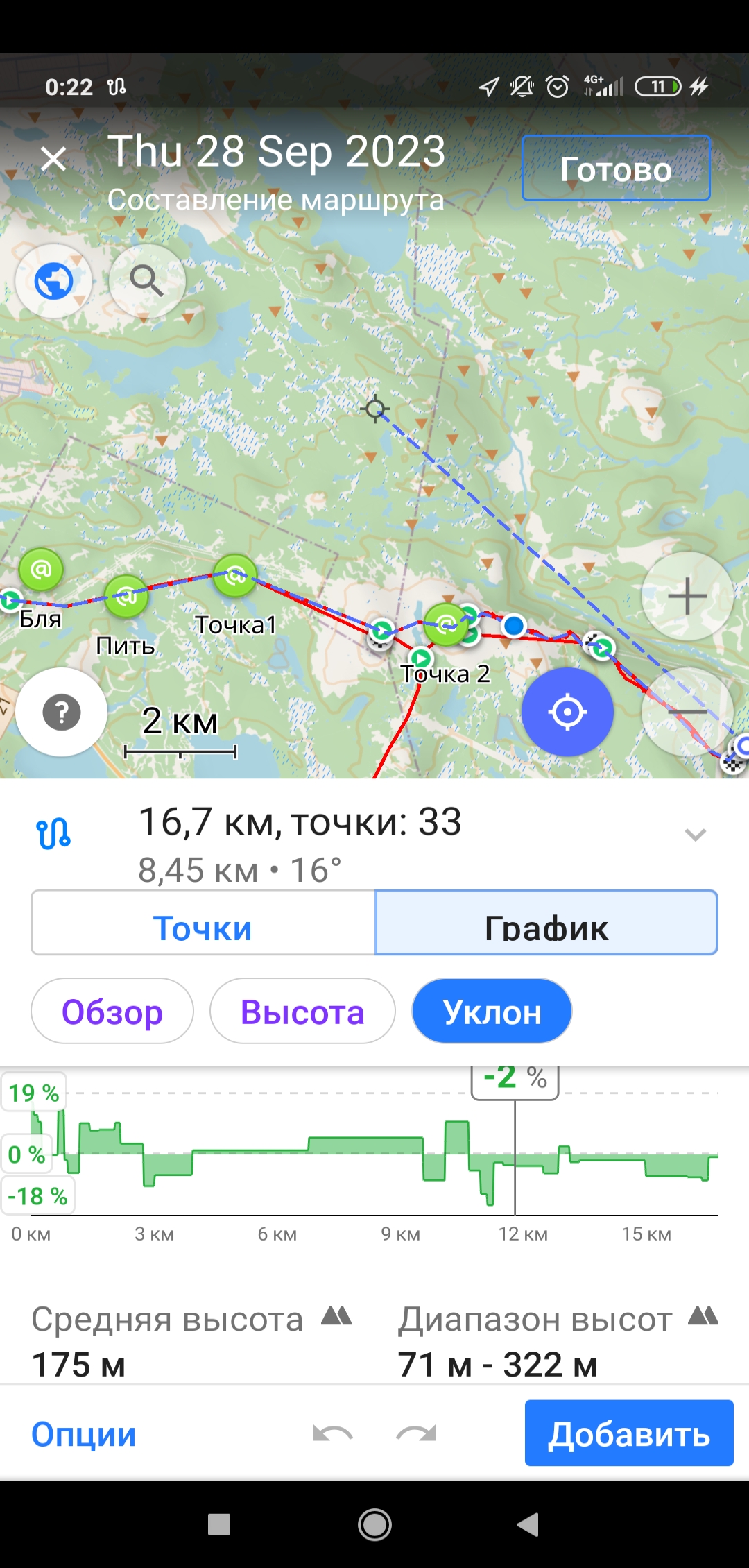The height and width of the screenshot is (1568, 749).
Task: Zoom out on the map
Action: pyautogui.click(x=687, y=711)
